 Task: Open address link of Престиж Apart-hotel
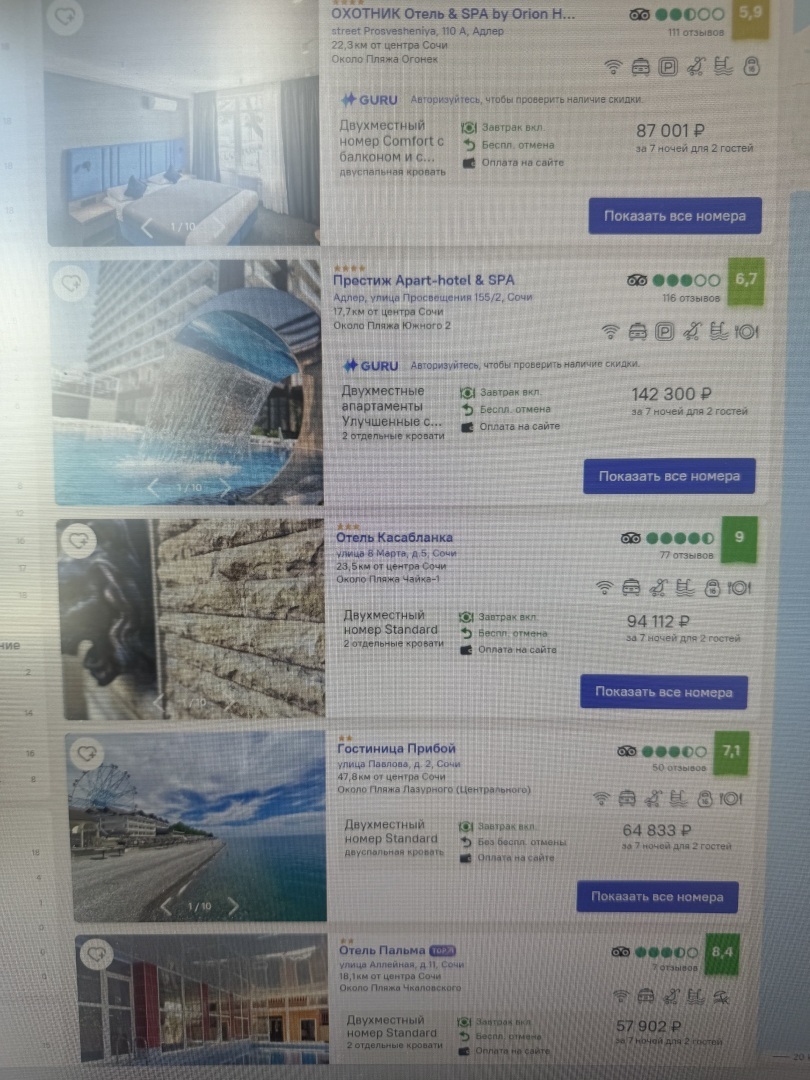[x=432, y=297]
